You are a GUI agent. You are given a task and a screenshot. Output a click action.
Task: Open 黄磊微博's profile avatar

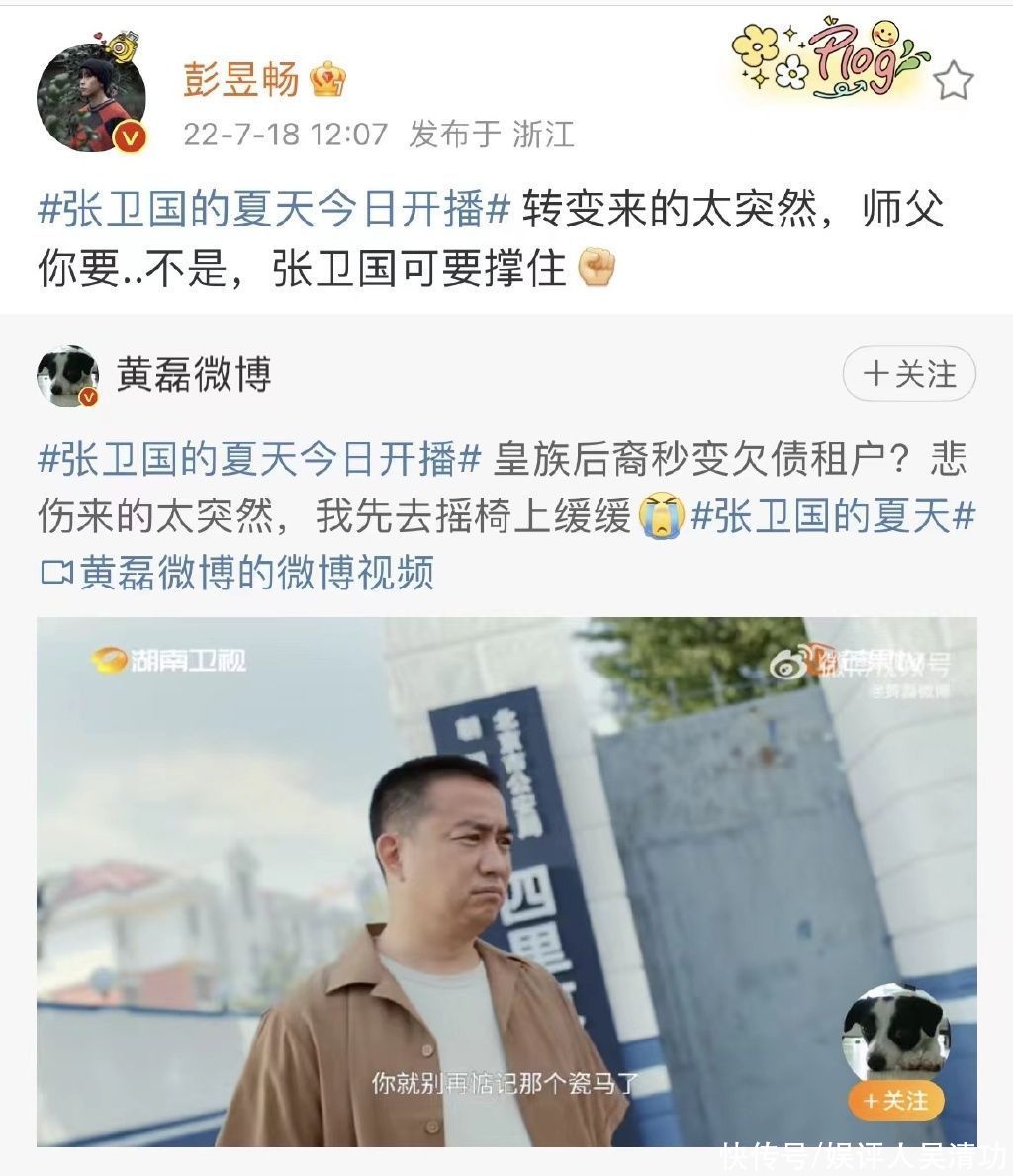pos(67,376)
